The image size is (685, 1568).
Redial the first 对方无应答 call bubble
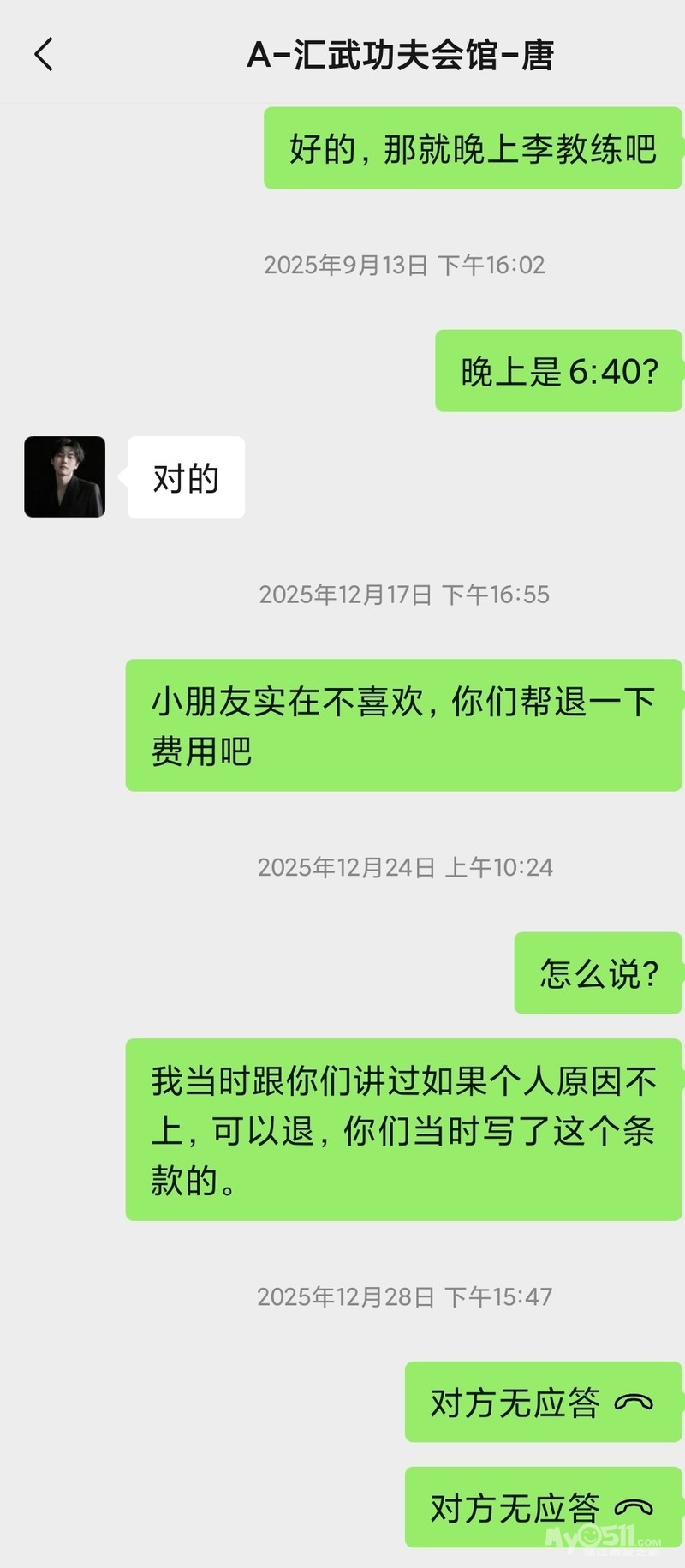point(541,1403)
